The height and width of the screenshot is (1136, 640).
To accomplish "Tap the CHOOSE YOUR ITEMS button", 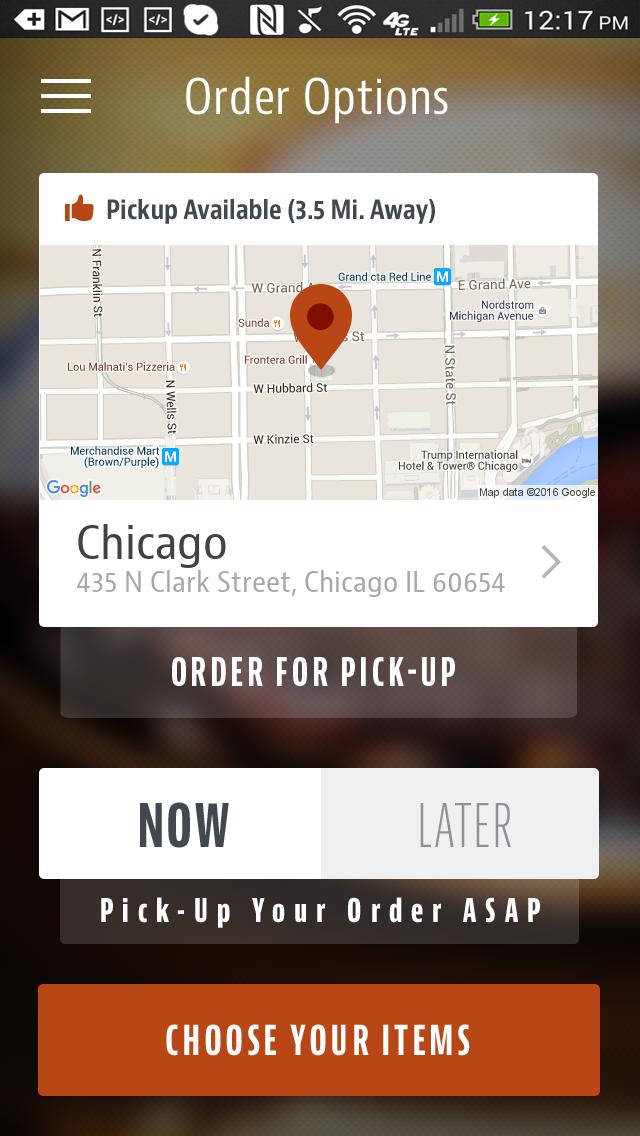I will pos(318,1040).
